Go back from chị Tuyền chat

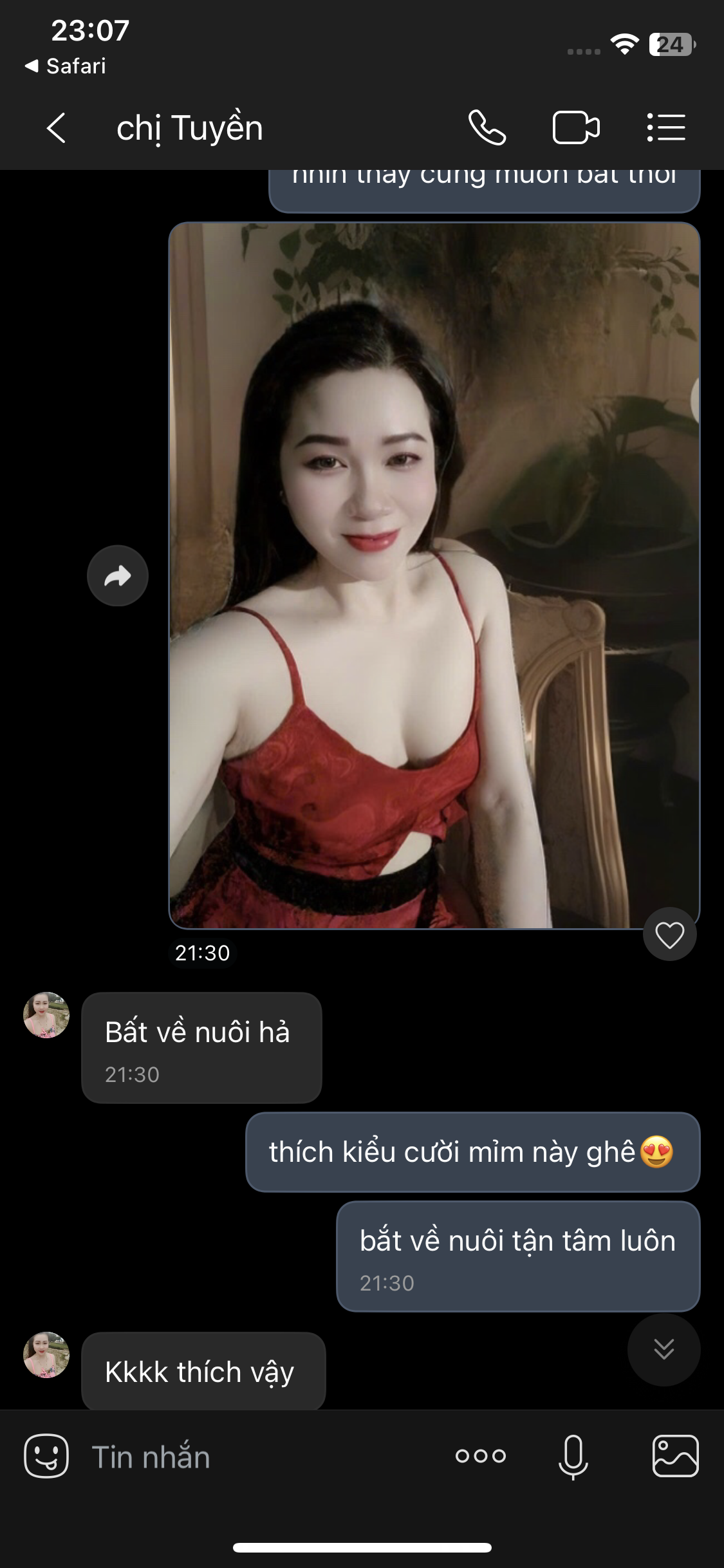pos(57,127)
